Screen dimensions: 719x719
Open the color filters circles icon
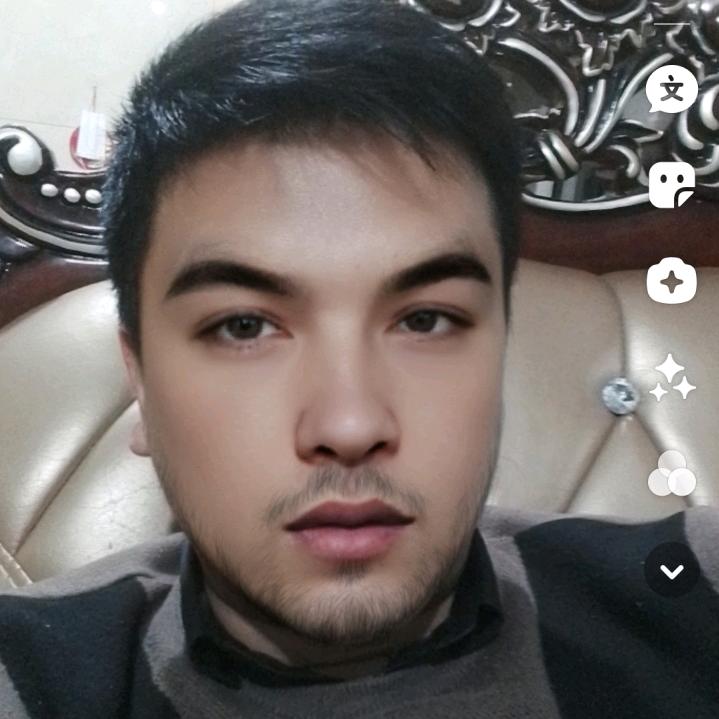[x=672, y=473]
